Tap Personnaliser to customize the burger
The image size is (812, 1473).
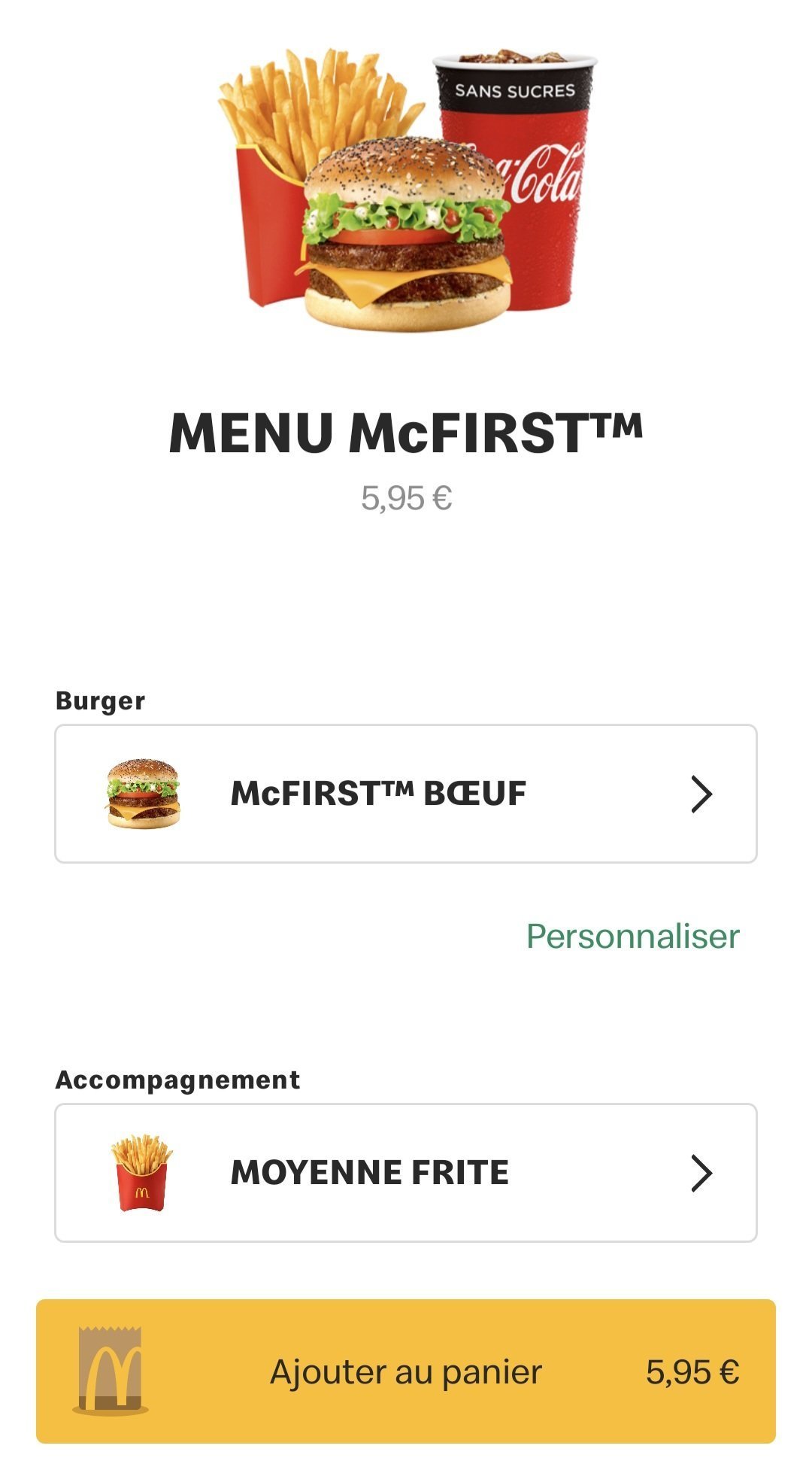(632, 936)
